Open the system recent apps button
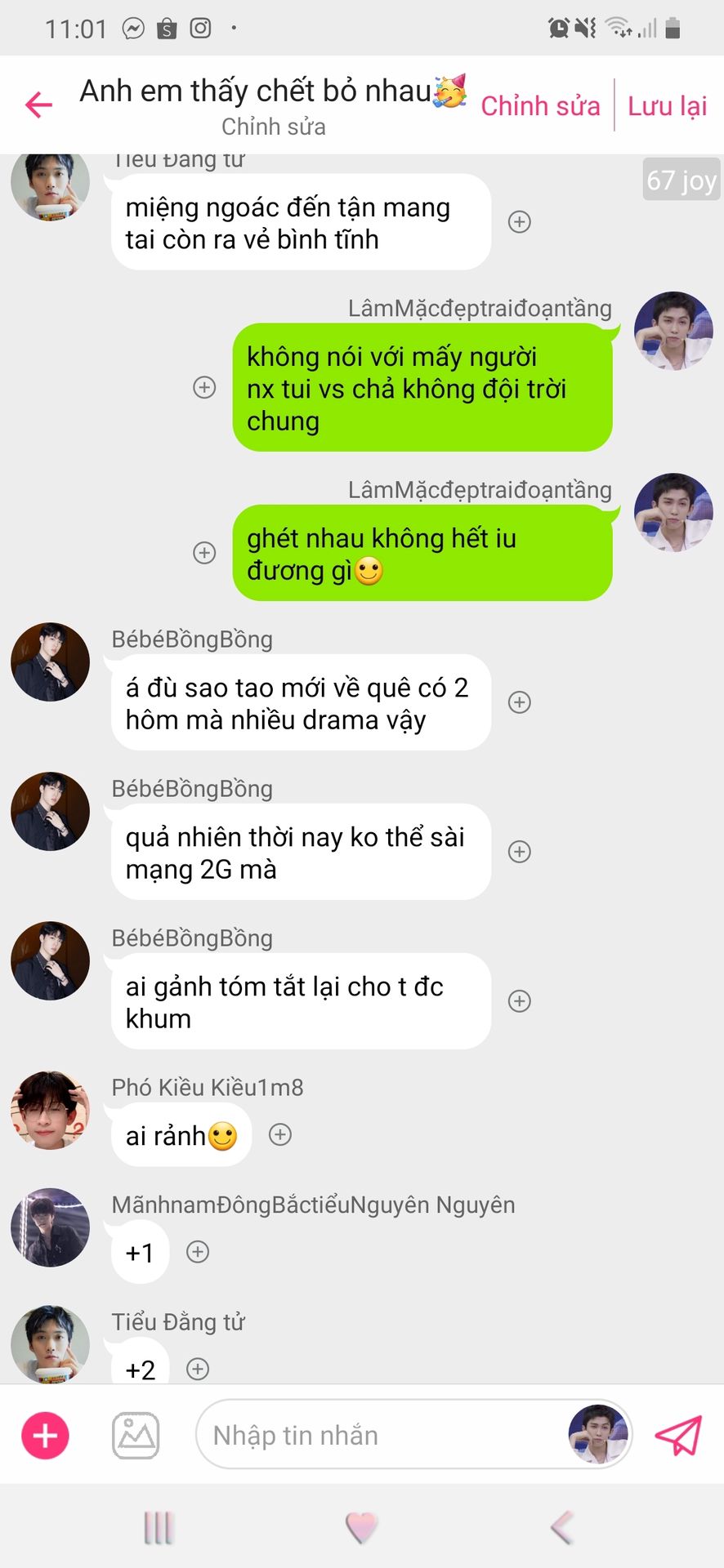Viewport: 724px width, 1568px height. click(159, 1527)
